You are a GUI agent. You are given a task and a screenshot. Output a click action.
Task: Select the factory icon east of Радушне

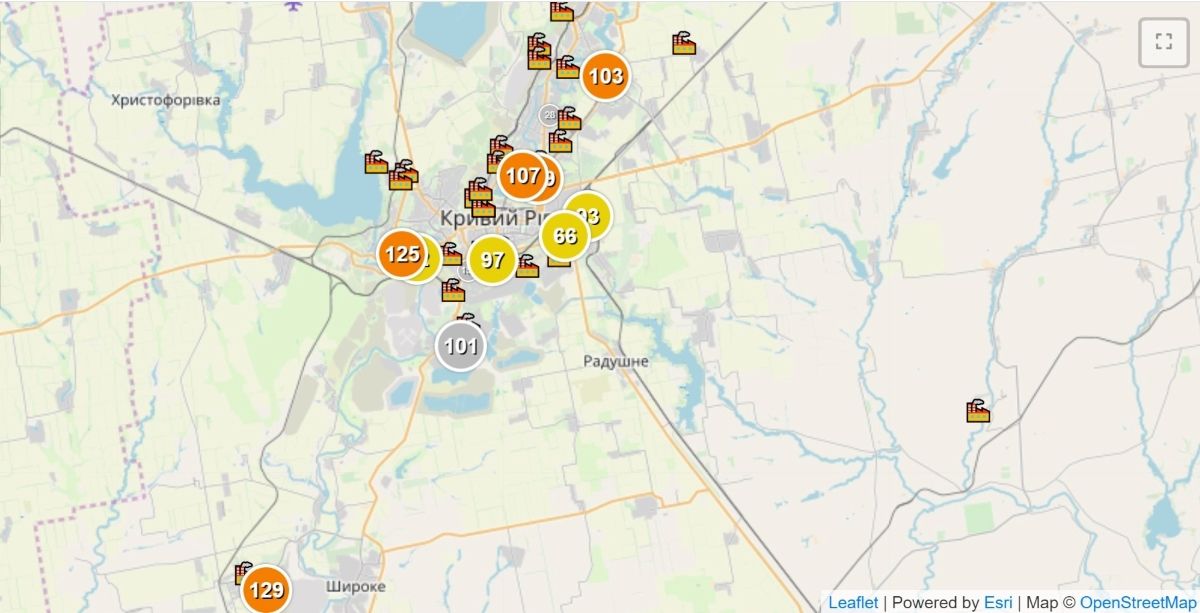tap(978, 411)
